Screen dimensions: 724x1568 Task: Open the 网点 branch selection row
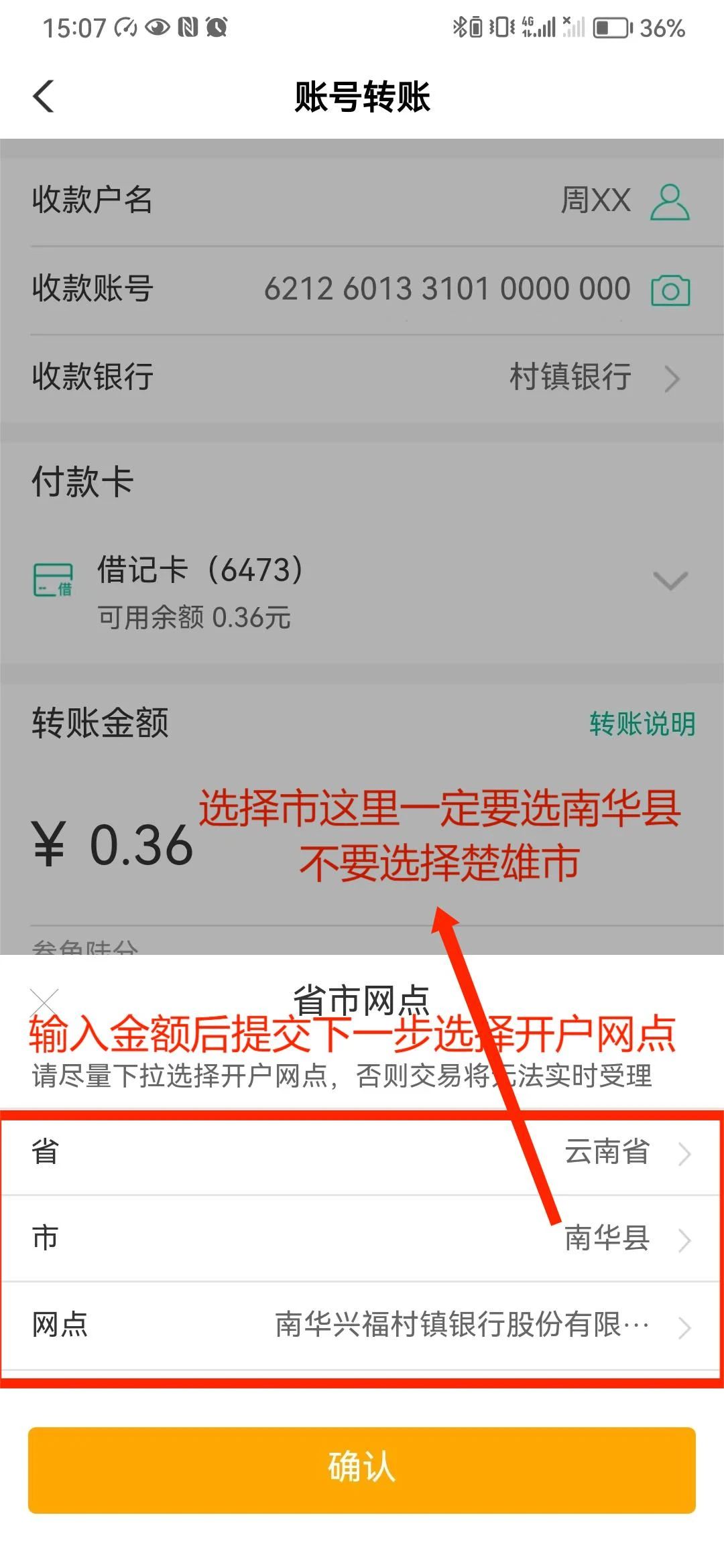362,1326
